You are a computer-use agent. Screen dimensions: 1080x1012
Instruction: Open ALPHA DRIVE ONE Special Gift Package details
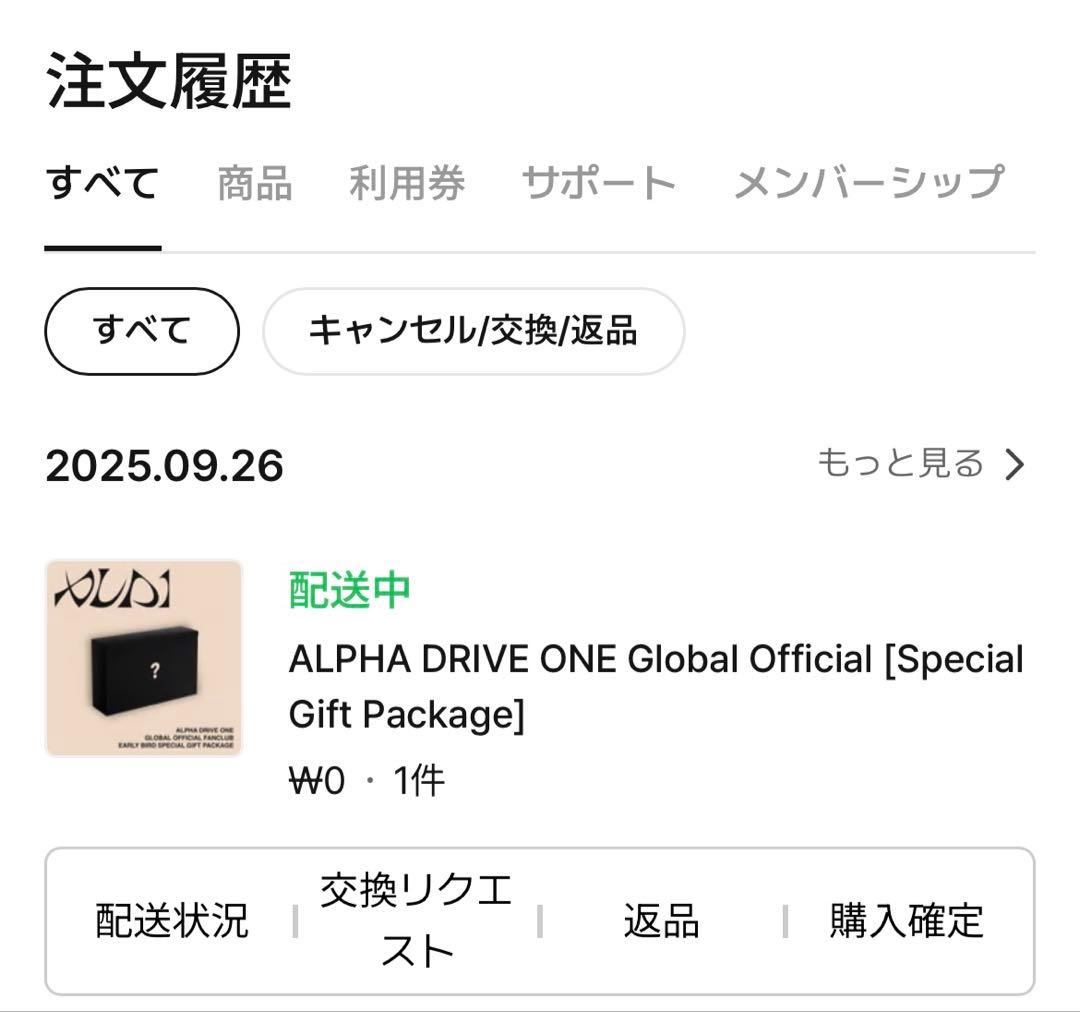(x=655, y=686)
